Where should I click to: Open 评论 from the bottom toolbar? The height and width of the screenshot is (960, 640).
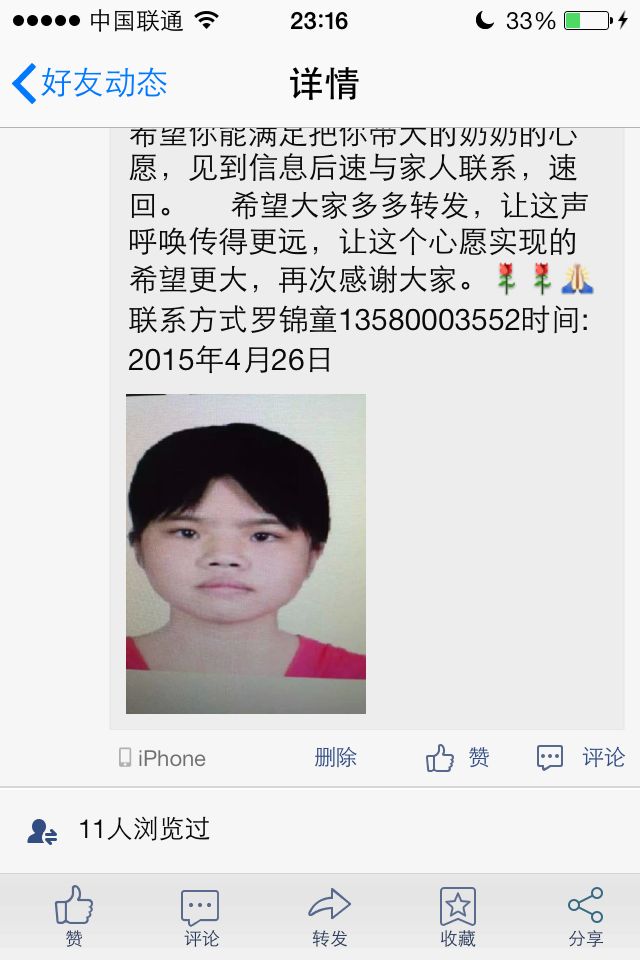201,915
